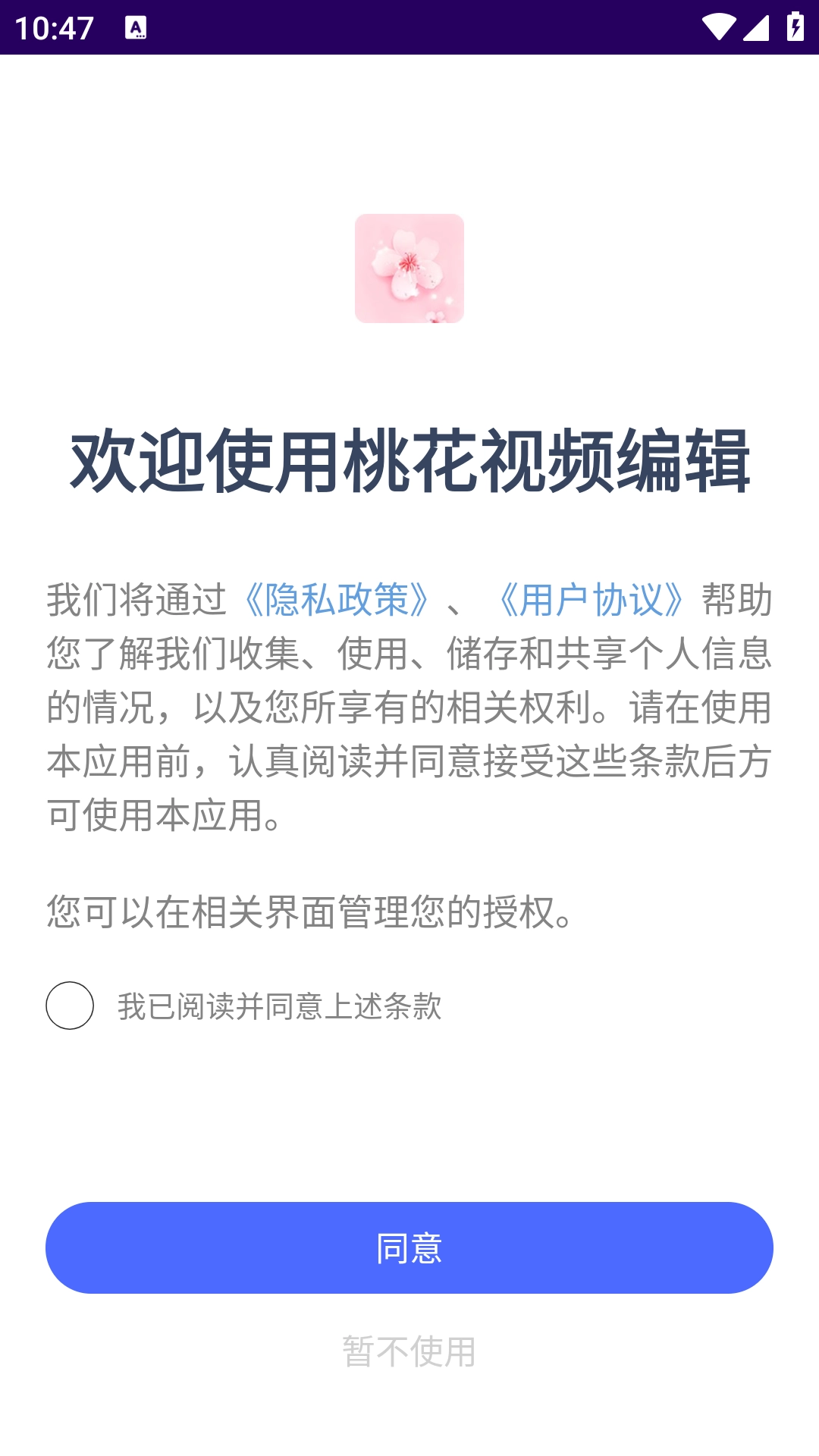Open the 《用户协议》 user agreement link
Image resolution: width=819 pixels, height=1456 pixels.
[x=593, y=599]
